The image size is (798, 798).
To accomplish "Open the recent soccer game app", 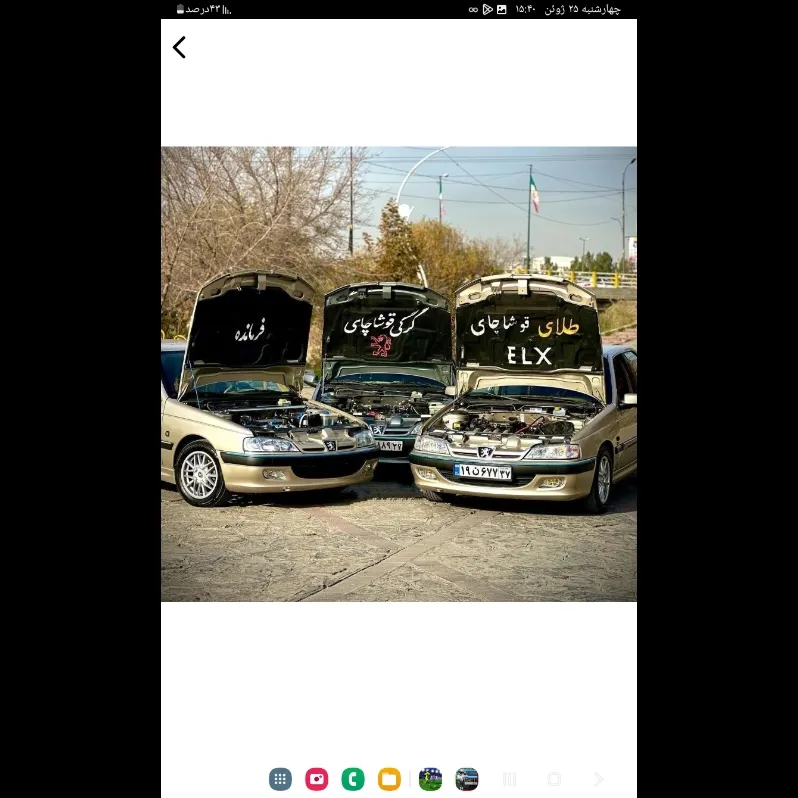I will click(430, 779).
